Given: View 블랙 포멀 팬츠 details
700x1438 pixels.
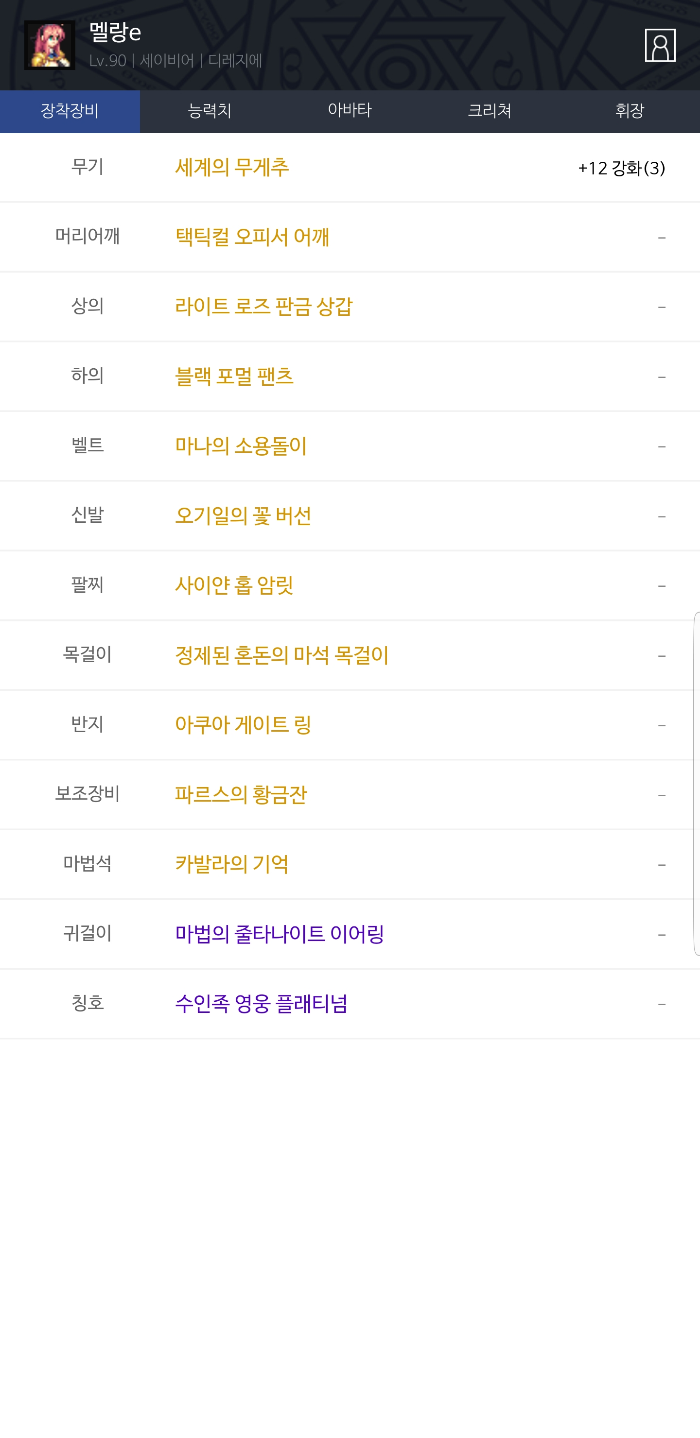Looking at the screenshot, I should [234, 376].
